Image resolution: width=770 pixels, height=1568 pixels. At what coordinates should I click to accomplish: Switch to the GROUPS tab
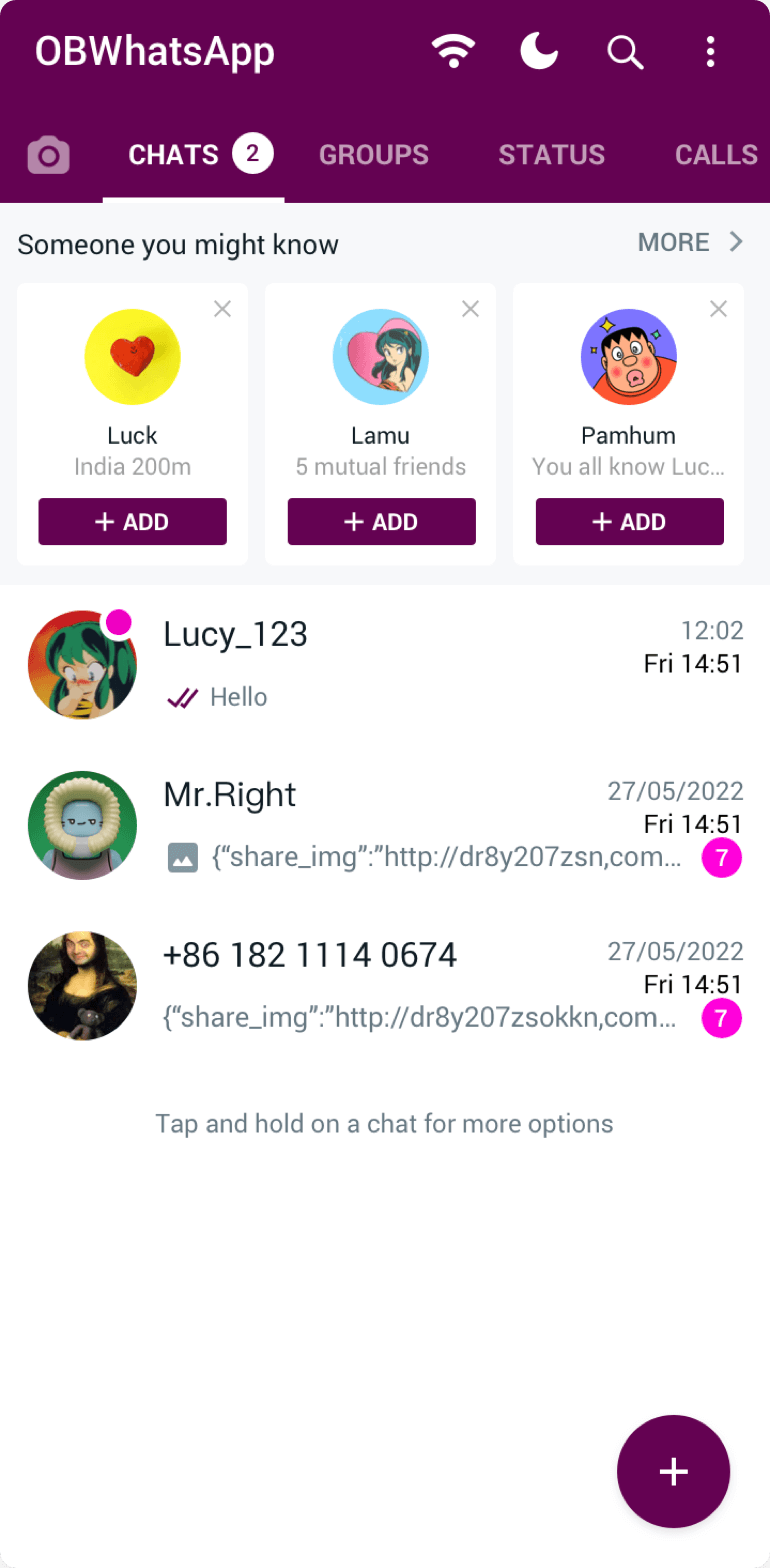374,154
